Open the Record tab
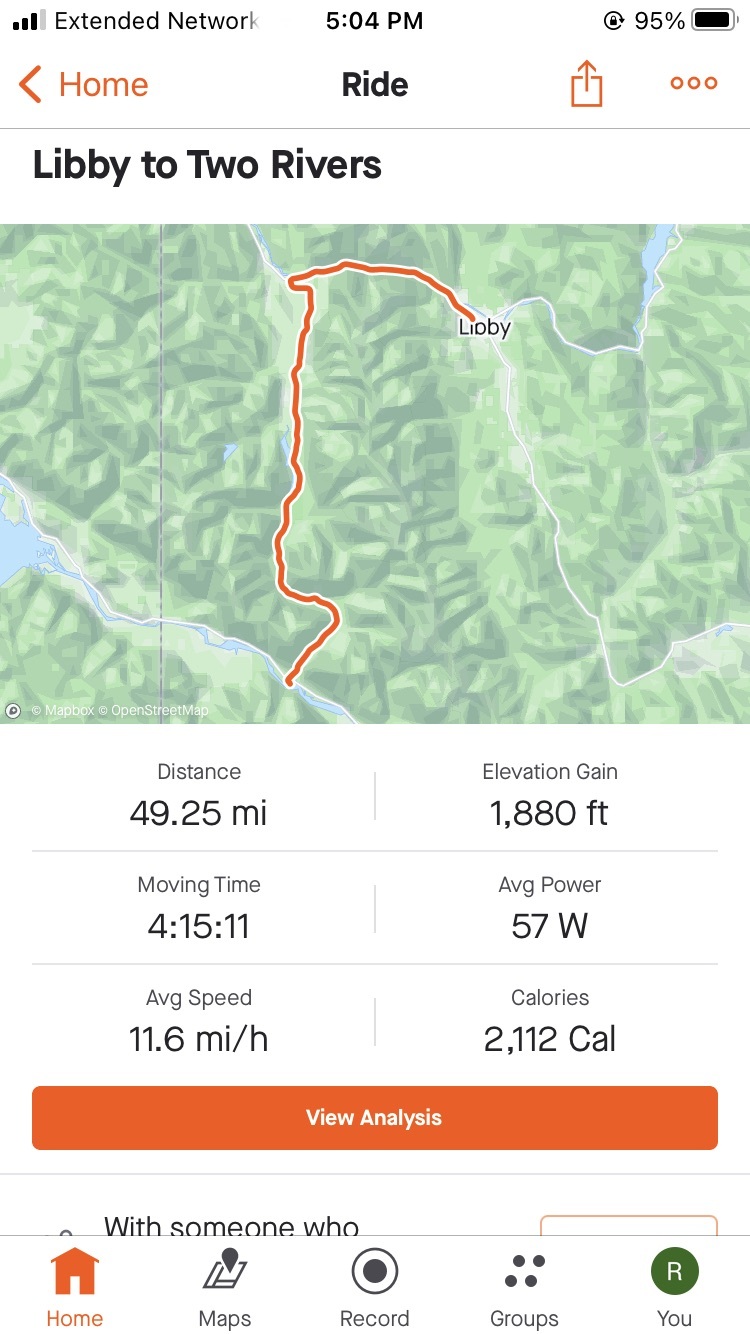 (375, 1287)
